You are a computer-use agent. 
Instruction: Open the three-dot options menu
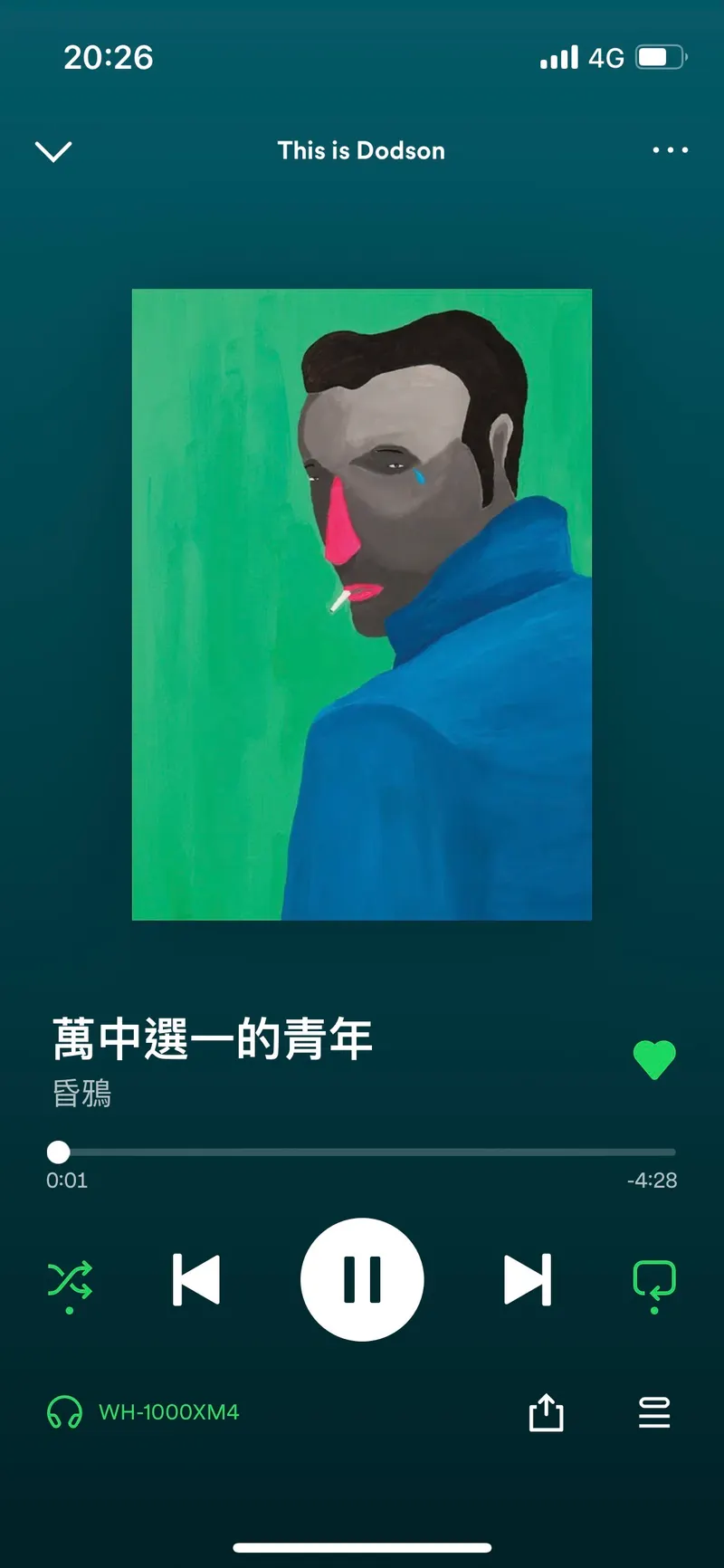(x=670, y=150)
